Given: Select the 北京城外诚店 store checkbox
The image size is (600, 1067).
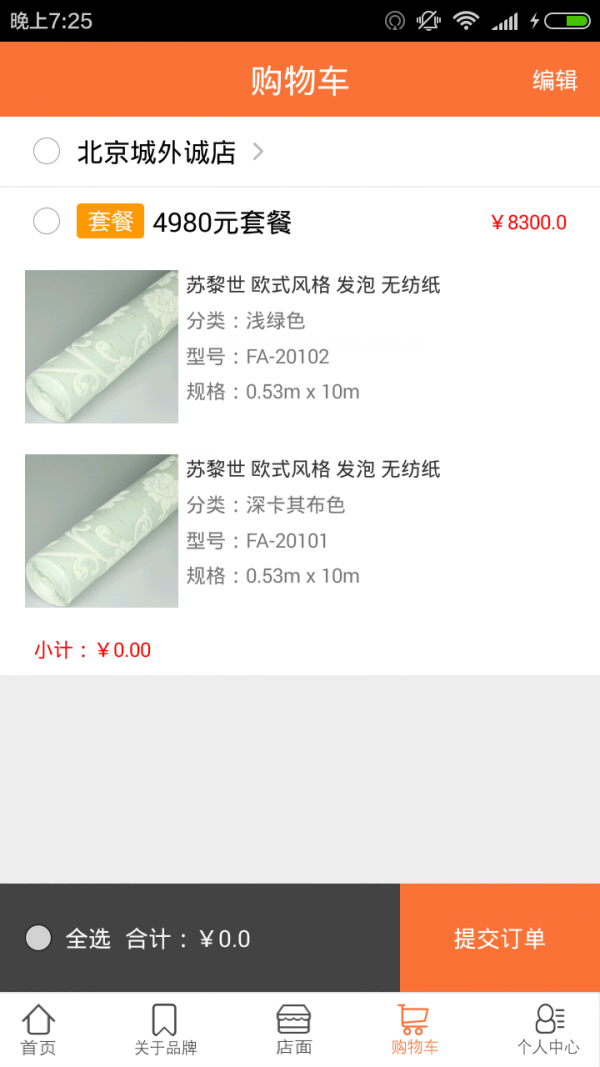Looking at the screenshot, I should point(47,152).
